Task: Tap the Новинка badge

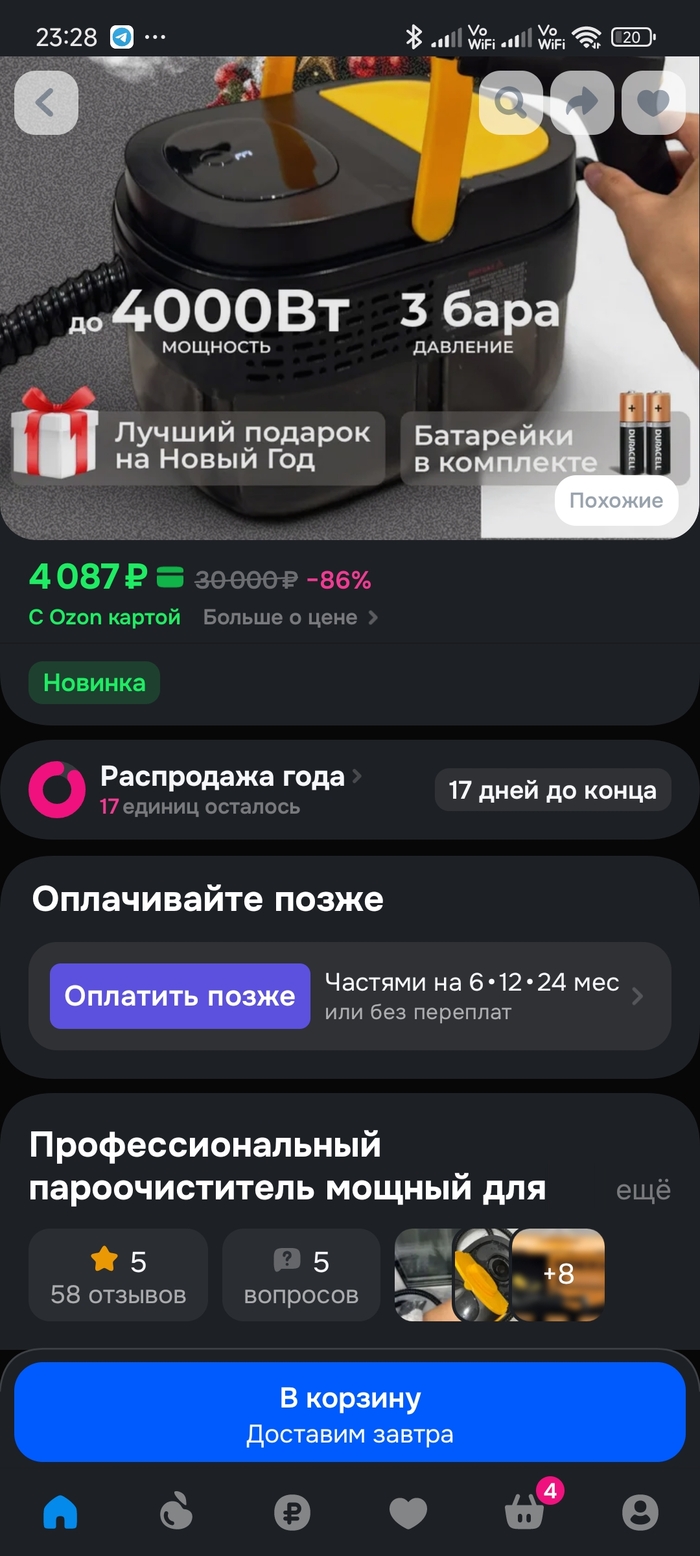Action: (x=94, y=683)
